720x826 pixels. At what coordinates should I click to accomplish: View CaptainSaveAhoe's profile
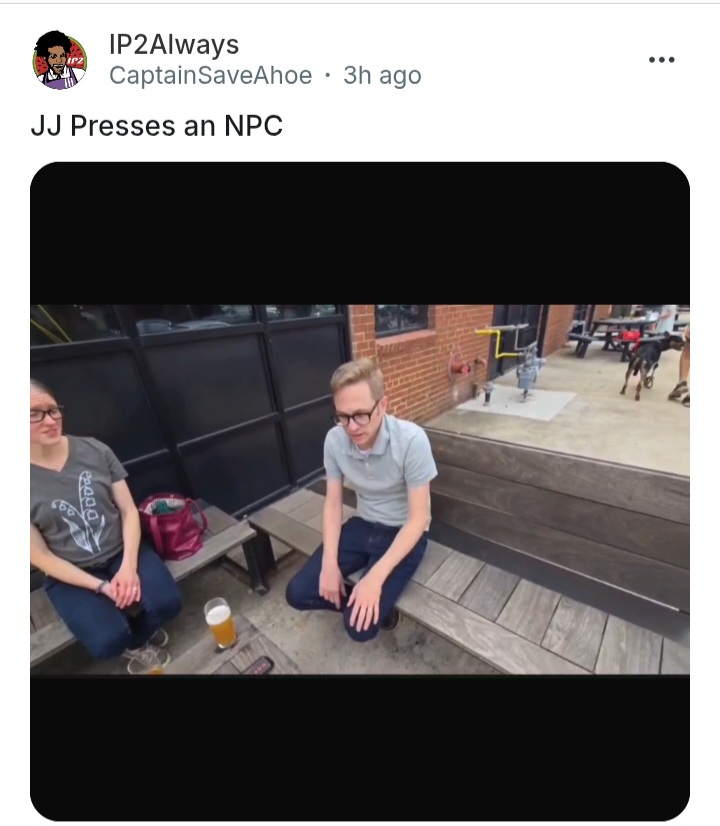tap(210, 76)
